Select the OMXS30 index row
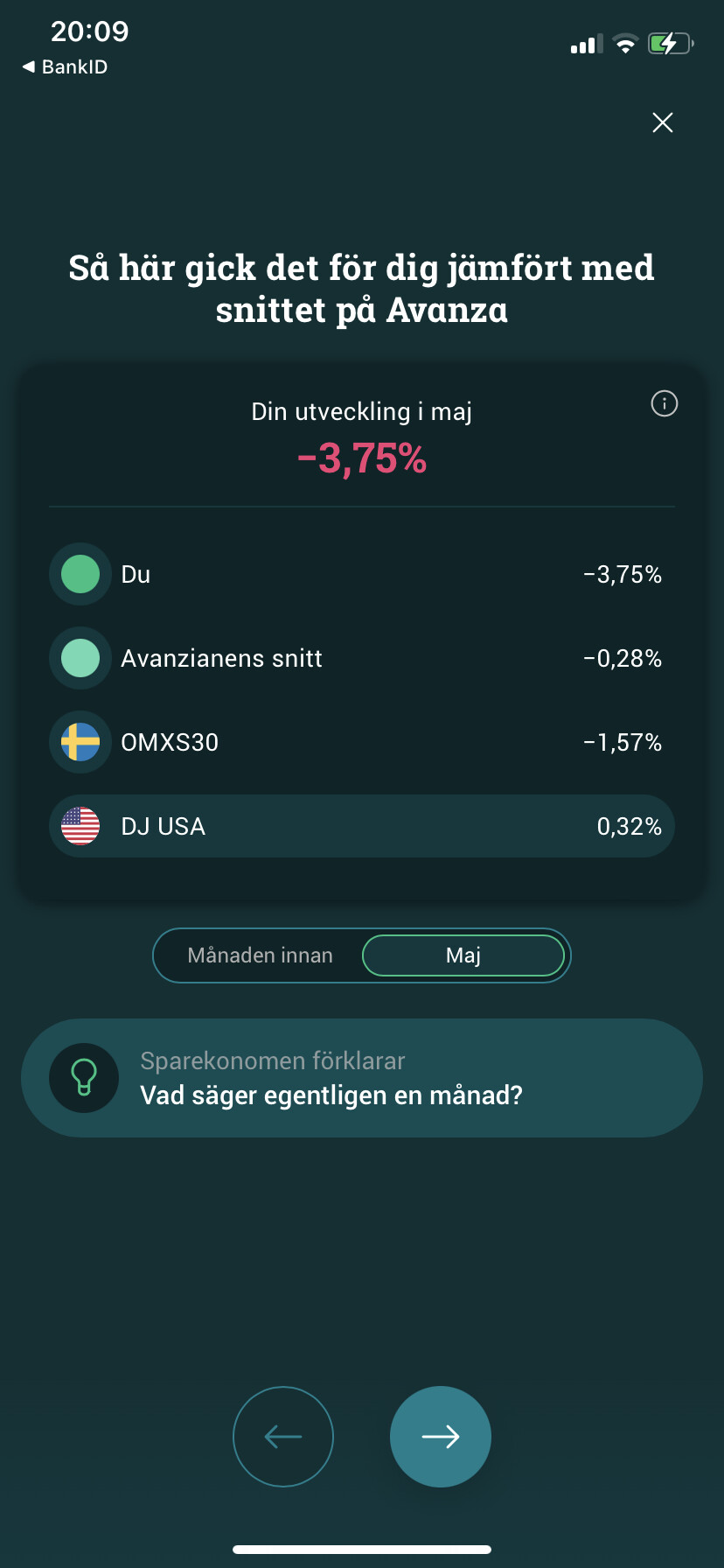This screenshot has height=1568, width=724. coord(362,742)
